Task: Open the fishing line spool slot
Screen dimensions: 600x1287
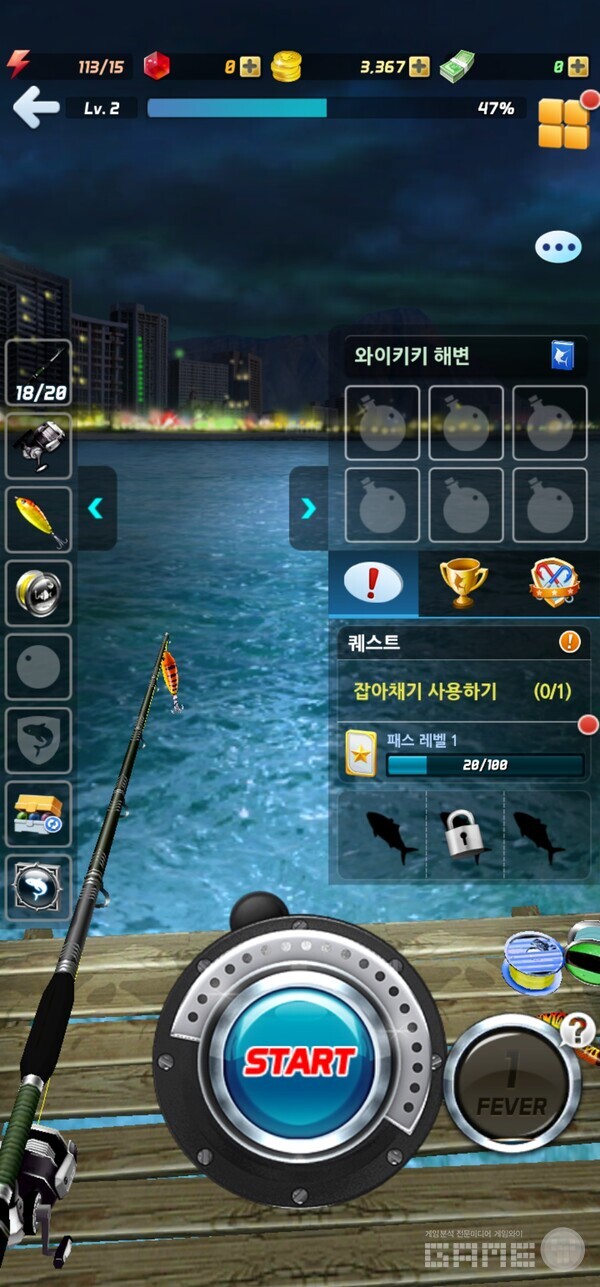Action: coord(39,593)
